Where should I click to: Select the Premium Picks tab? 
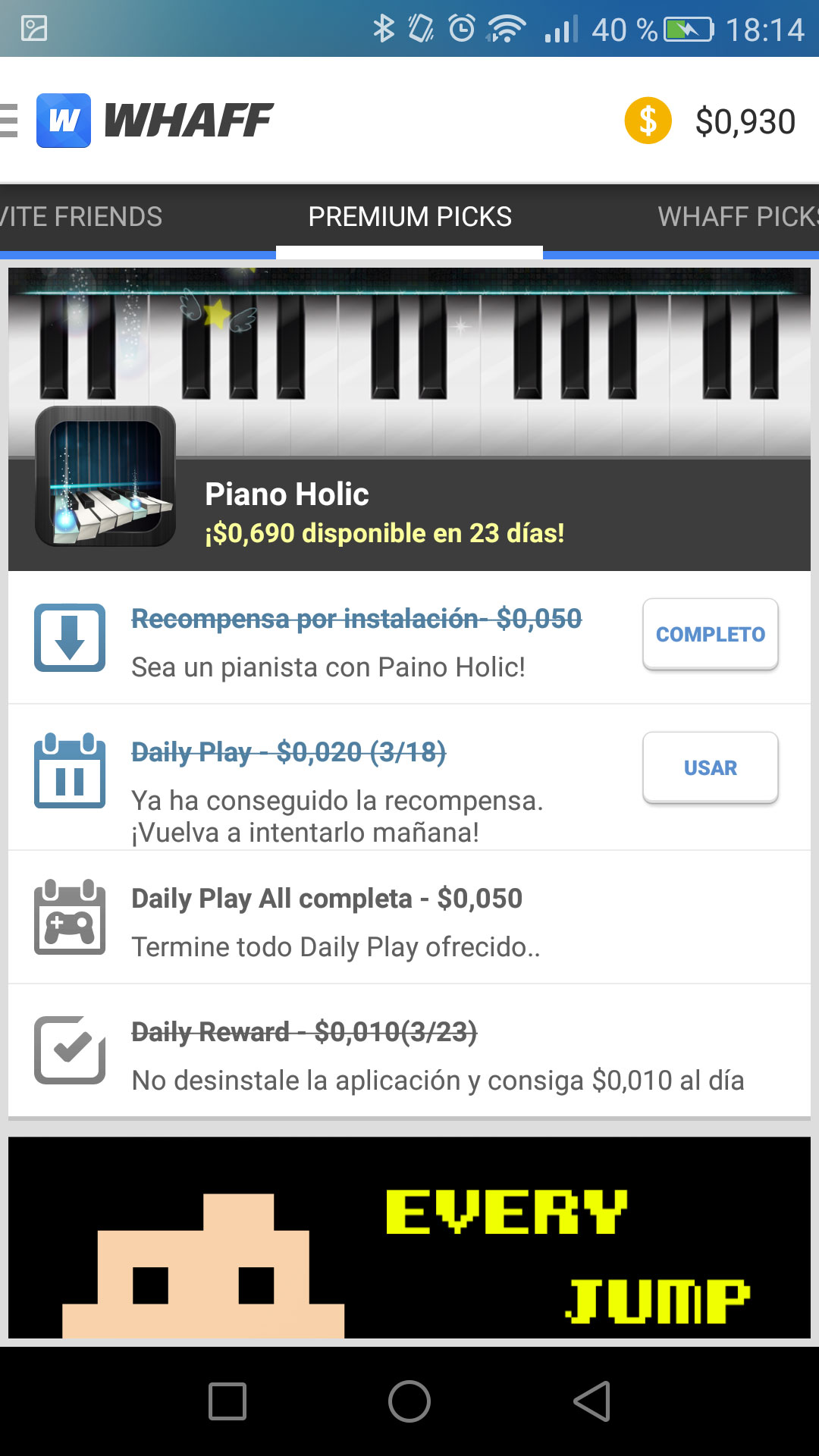[409, 217]
